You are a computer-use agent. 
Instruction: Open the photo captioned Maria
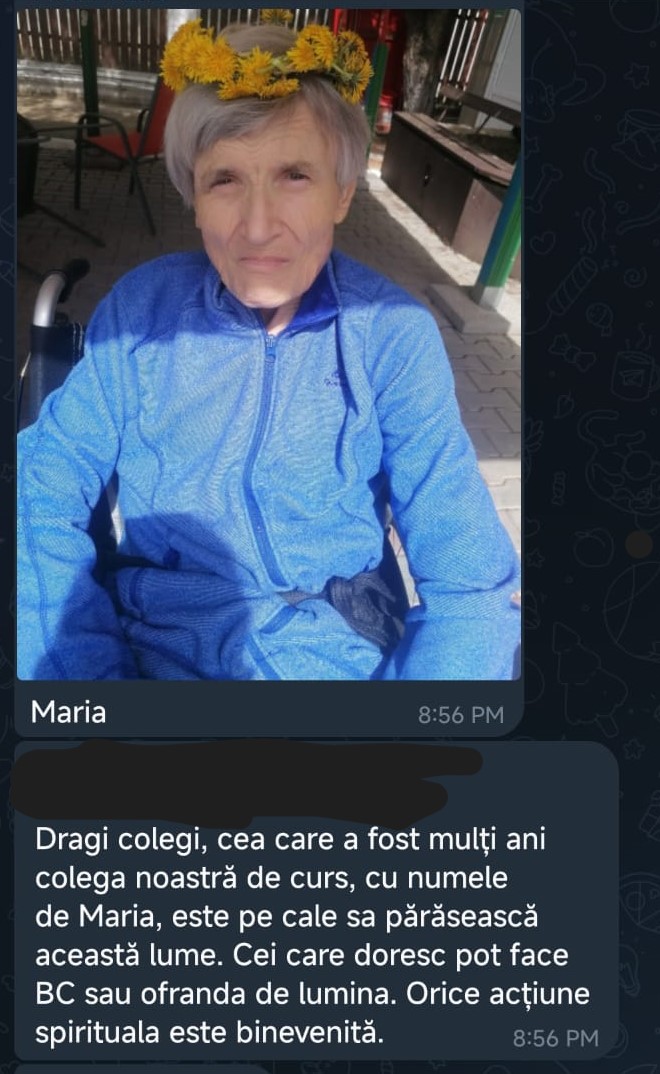(x=268, y=345)
